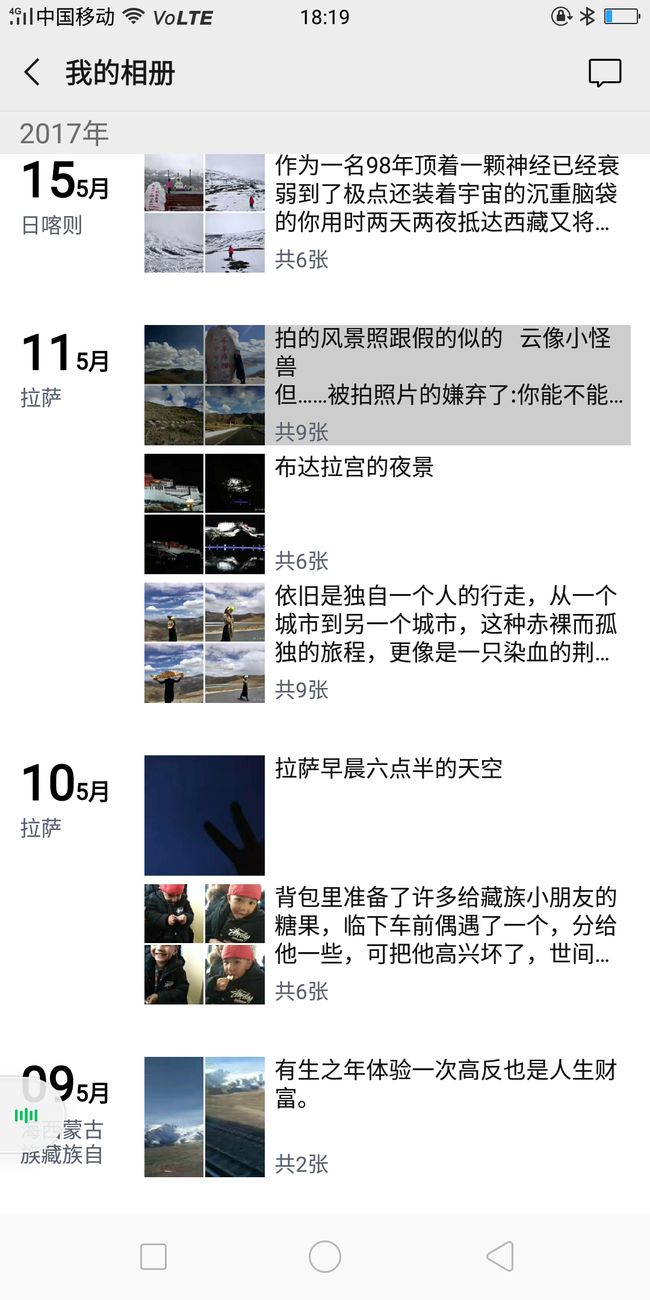Open recent apps with square button
Screen dimensions: 650x1300
click(153, 1256)
